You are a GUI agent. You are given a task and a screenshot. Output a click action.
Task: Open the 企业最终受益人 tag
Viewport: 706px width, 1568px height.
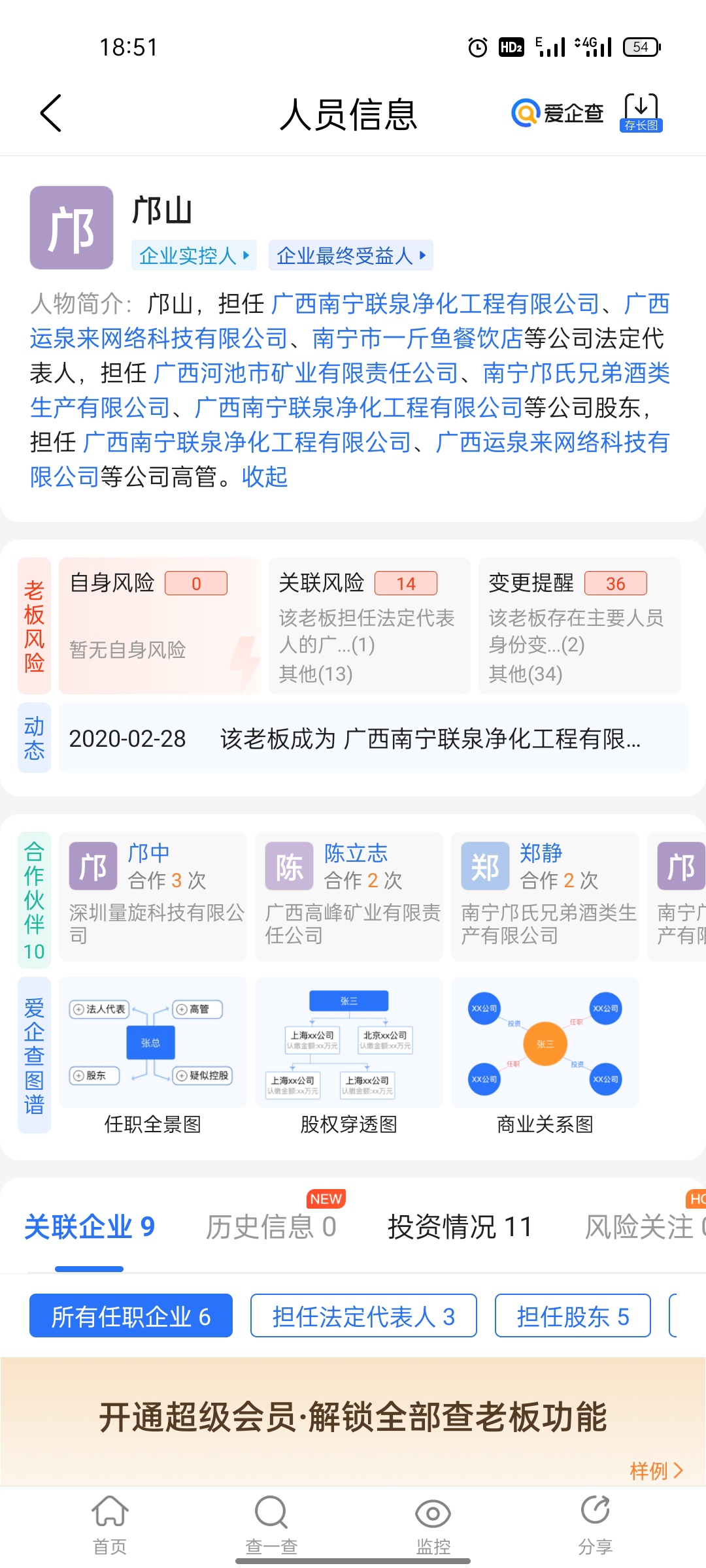[350, 255]
